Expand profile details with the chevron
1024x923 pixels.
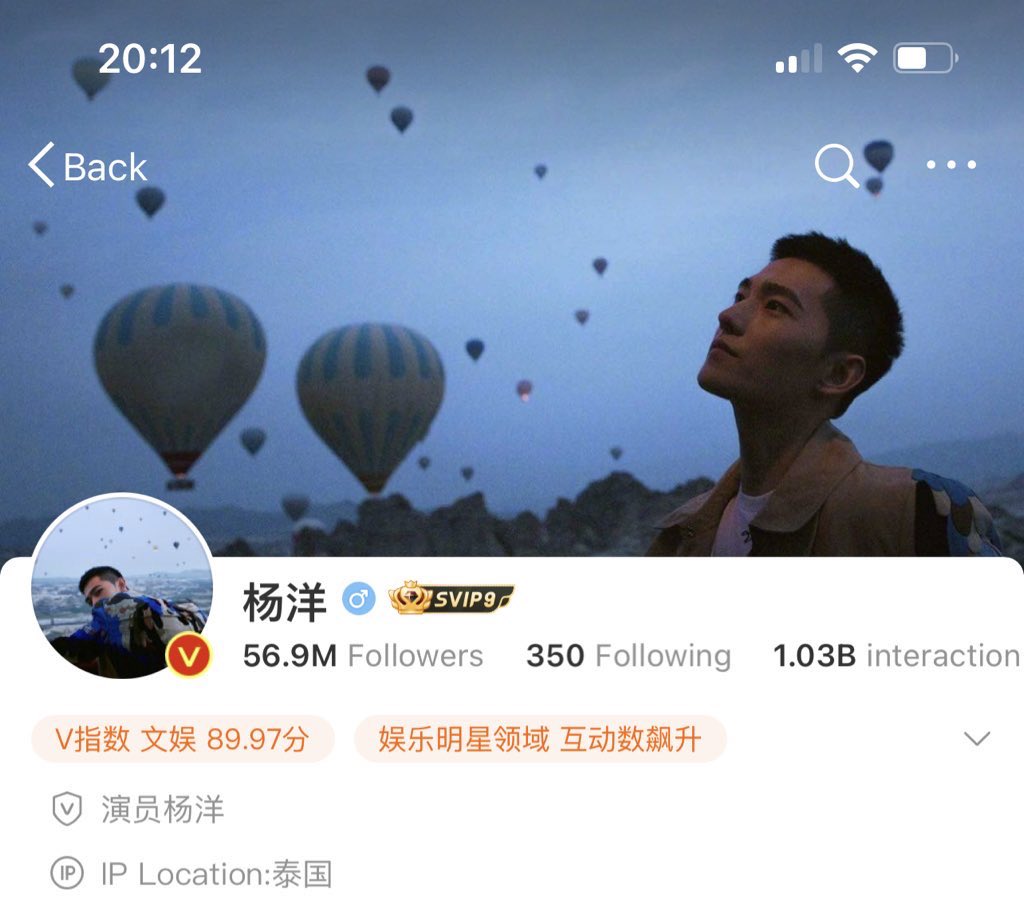(975, 739)
